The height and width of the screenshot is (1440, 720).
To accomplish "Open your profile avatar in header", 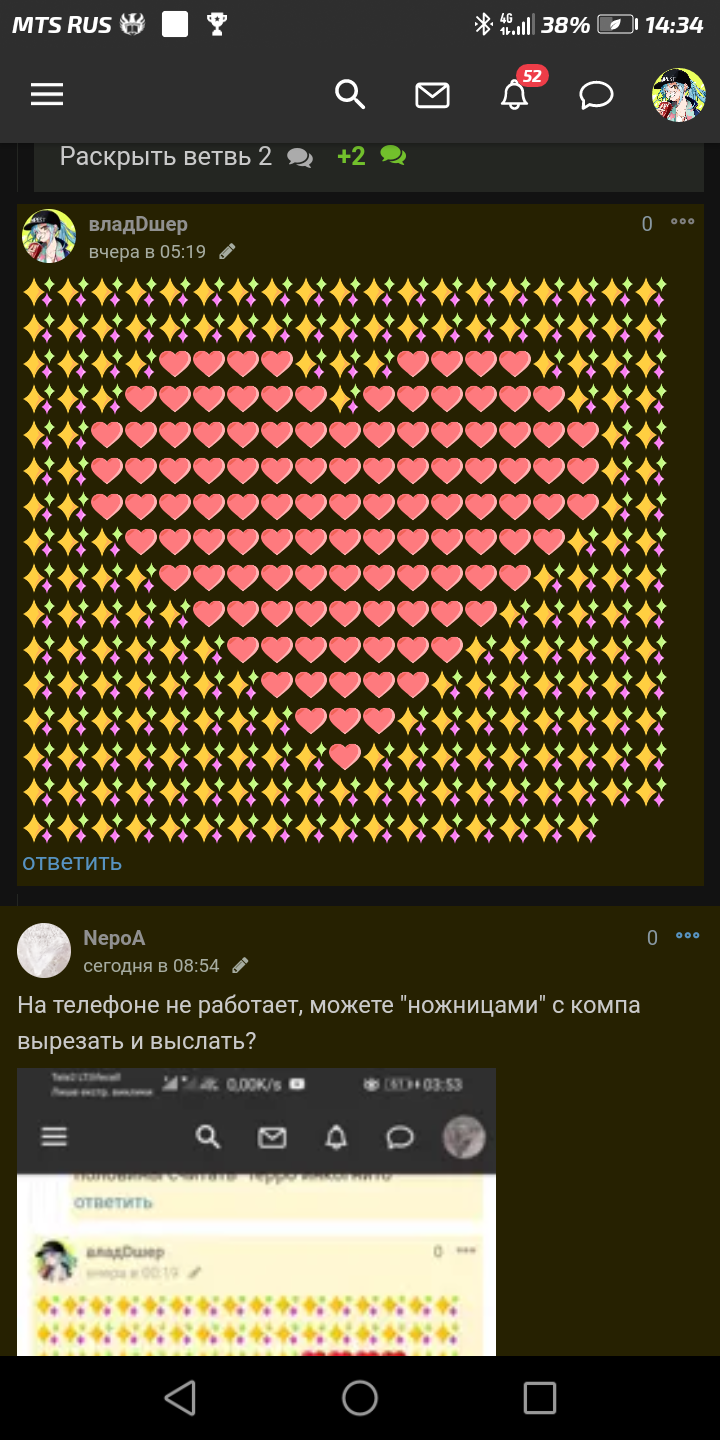I will (x=678, y=95).
